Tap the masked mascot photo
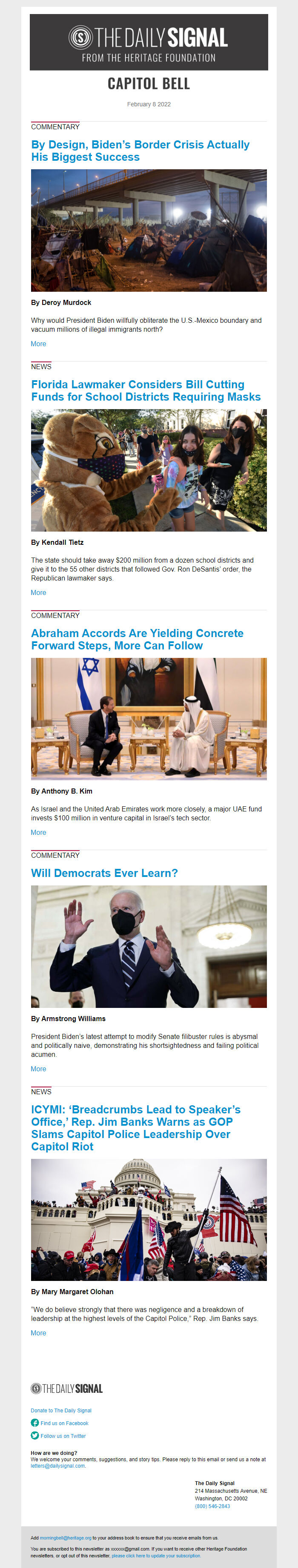This screenshot has width=298, height=1568. point(149,470)
